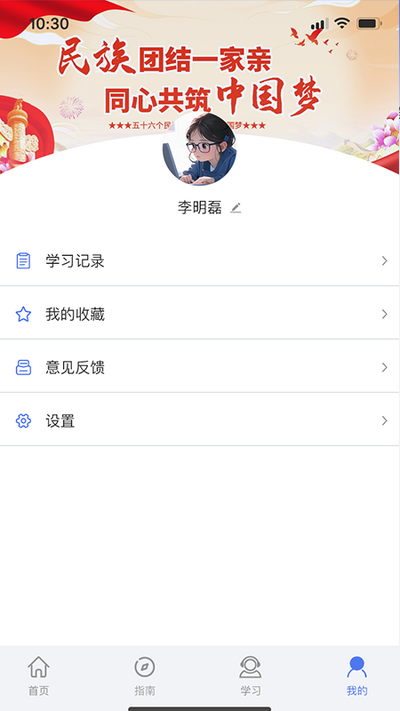Open 意见反馈 feedback page

point(200,367)
